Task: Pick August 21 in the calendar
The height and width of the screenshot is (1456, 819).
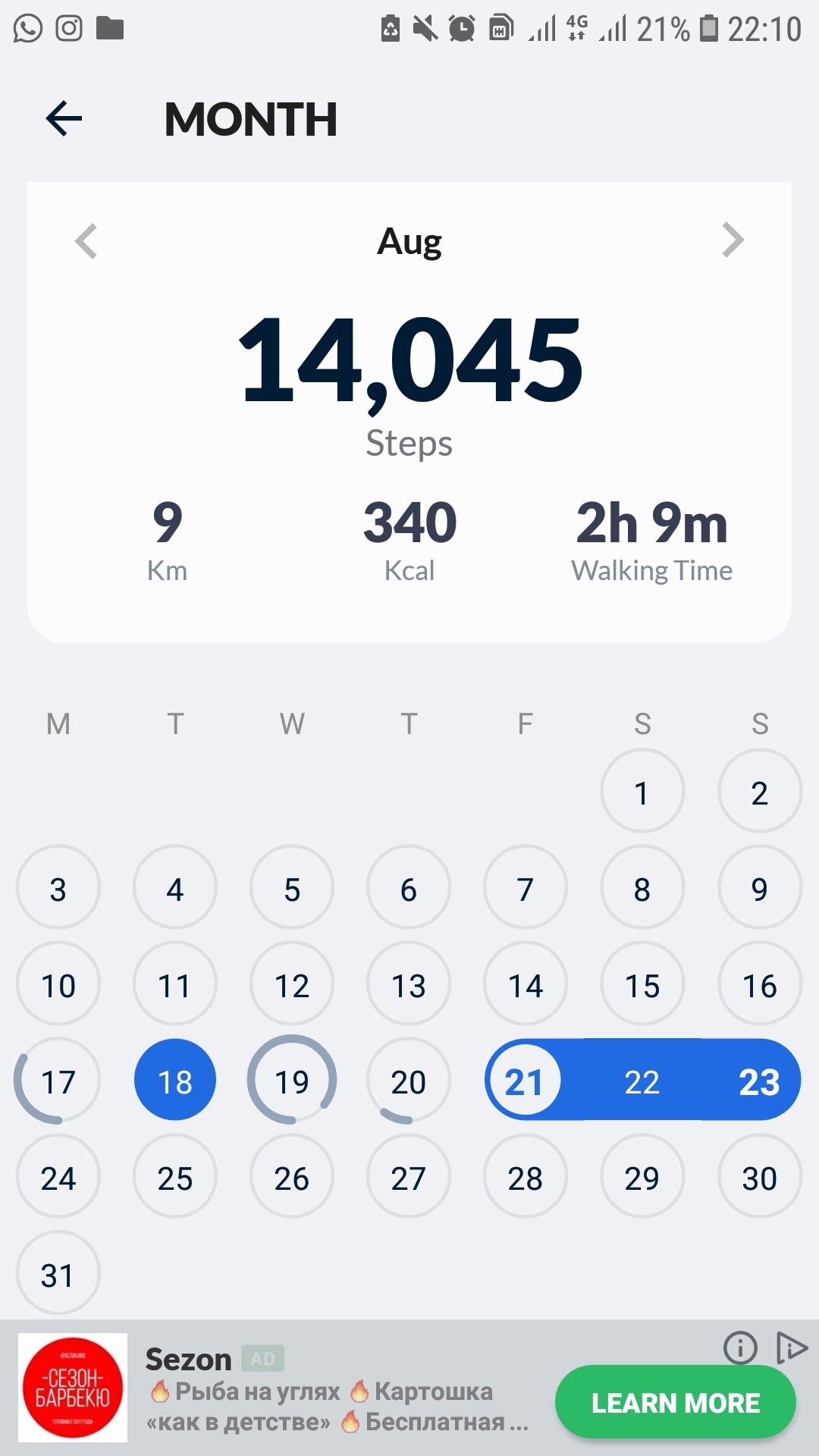Action: [525, 1080]
